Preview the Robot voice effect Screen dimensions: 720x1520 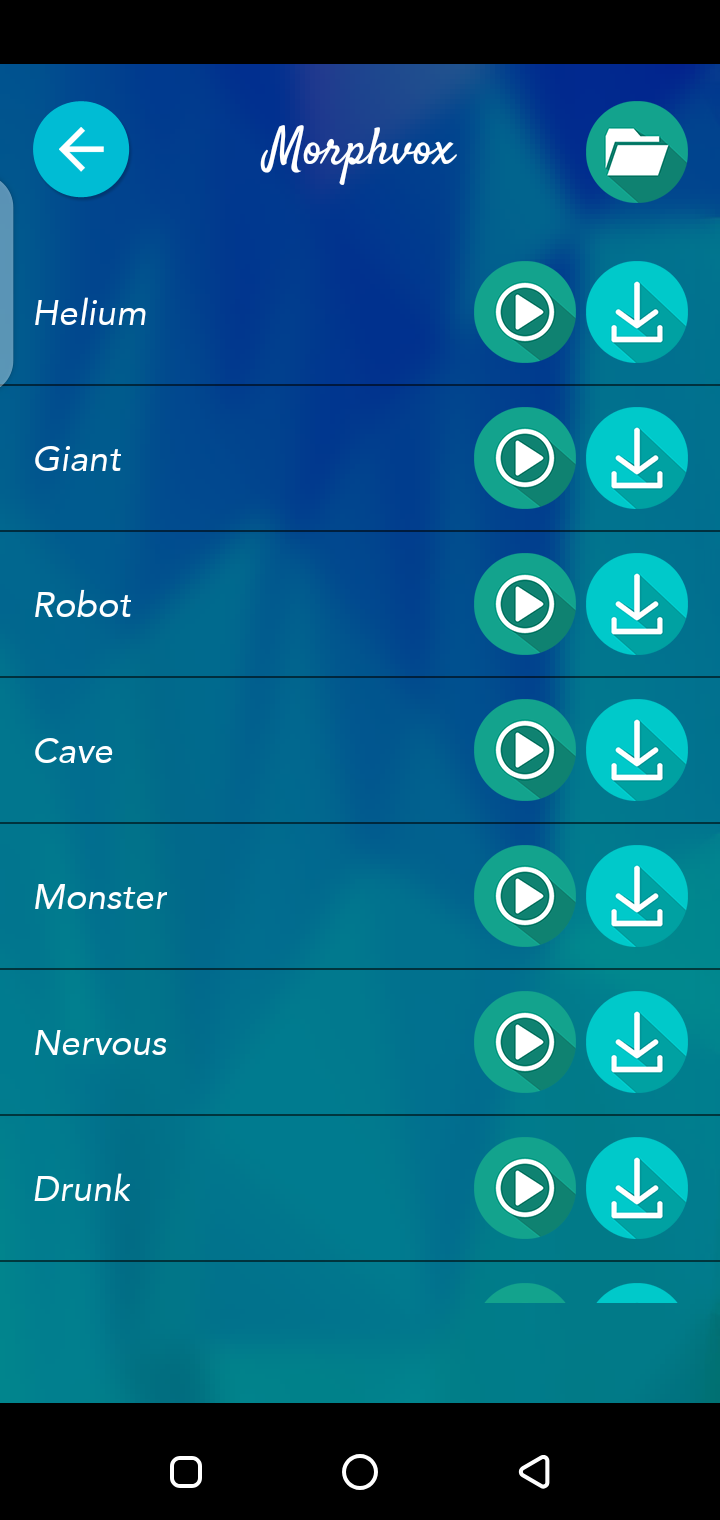point(524,605)
